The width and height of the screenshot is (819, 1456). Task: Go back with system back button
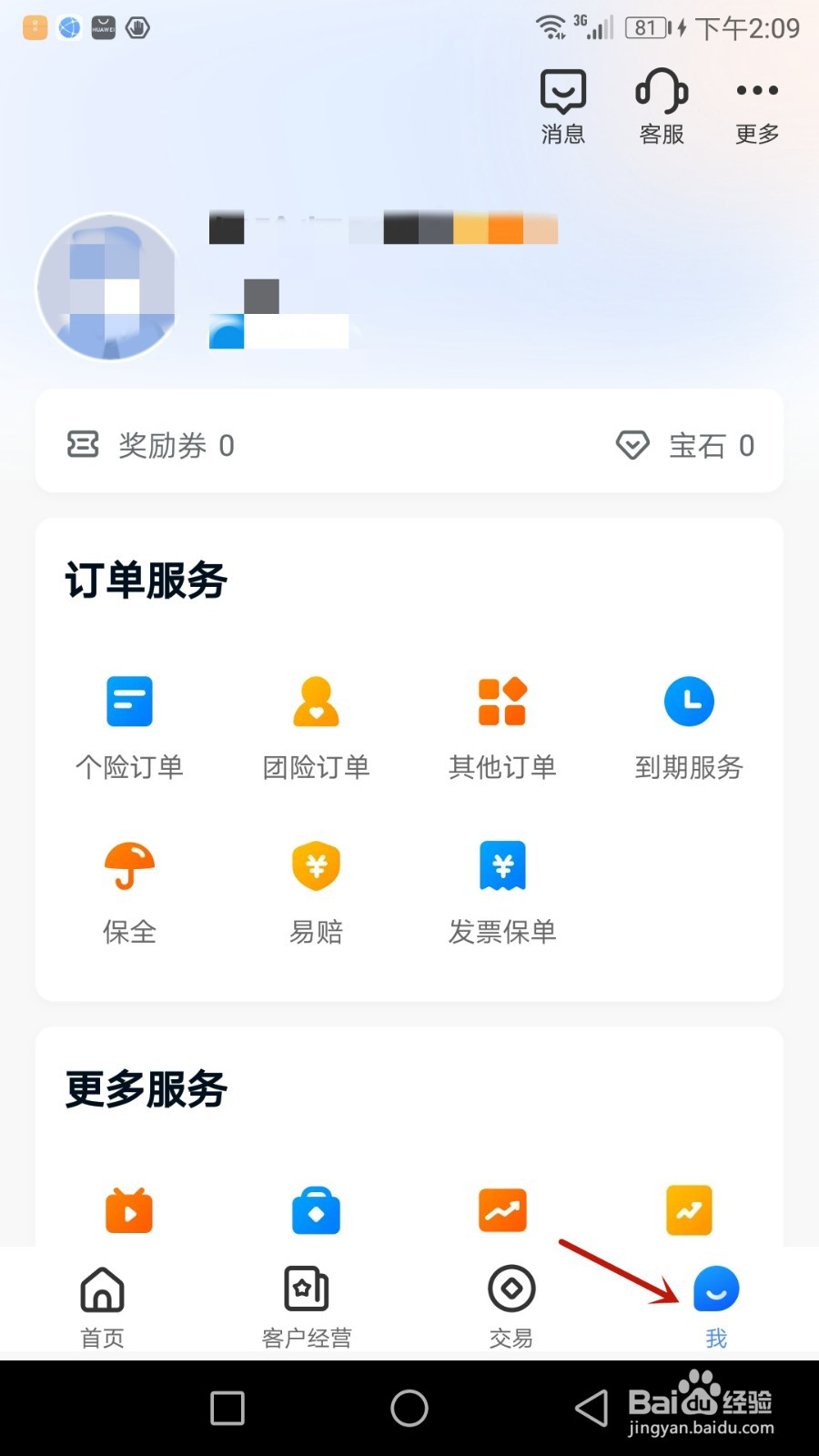coord(591,1408)
